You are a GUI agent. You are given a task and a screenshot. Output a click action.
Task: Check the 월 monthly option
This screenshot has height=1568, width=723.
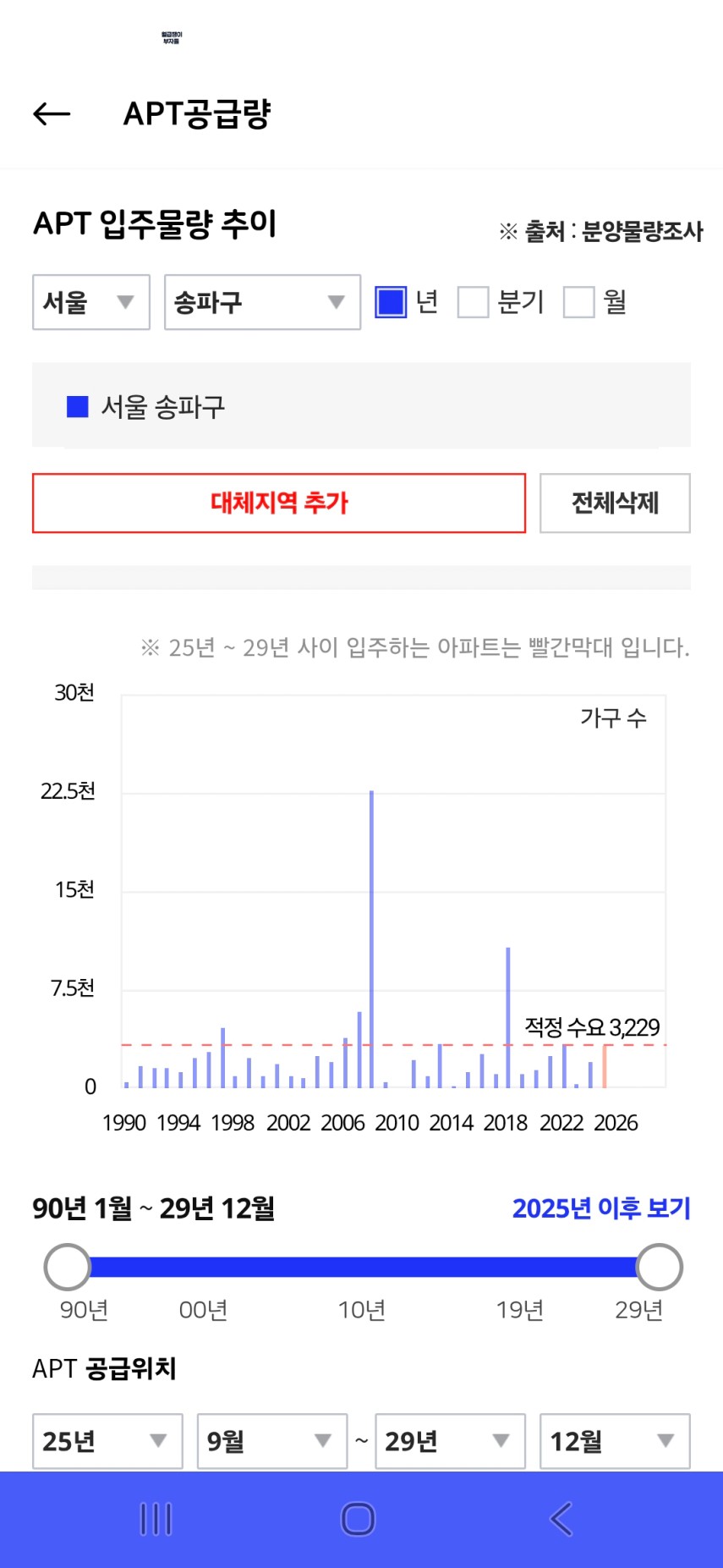[x=579, y=302]
